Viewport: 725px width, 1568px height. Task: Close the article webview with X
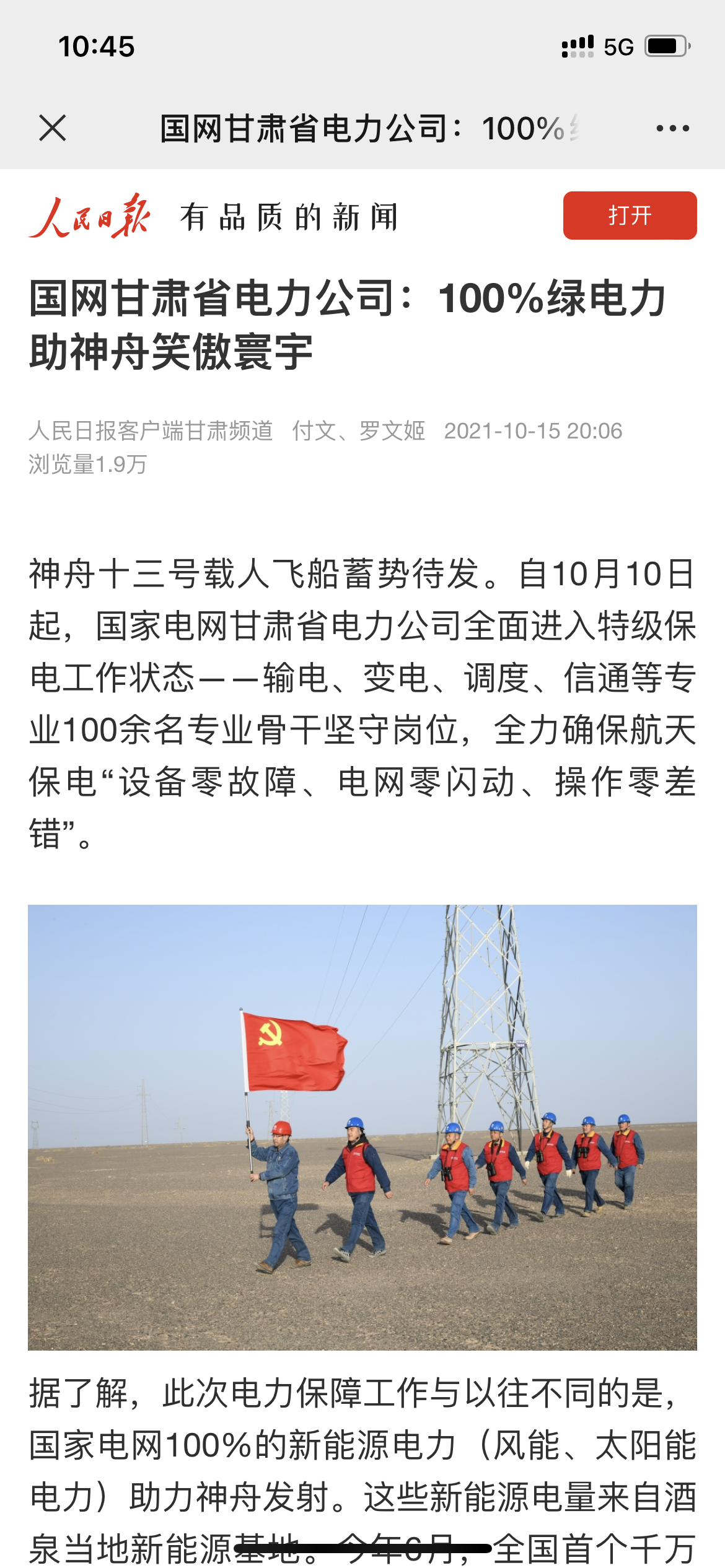tap(53, 128)
